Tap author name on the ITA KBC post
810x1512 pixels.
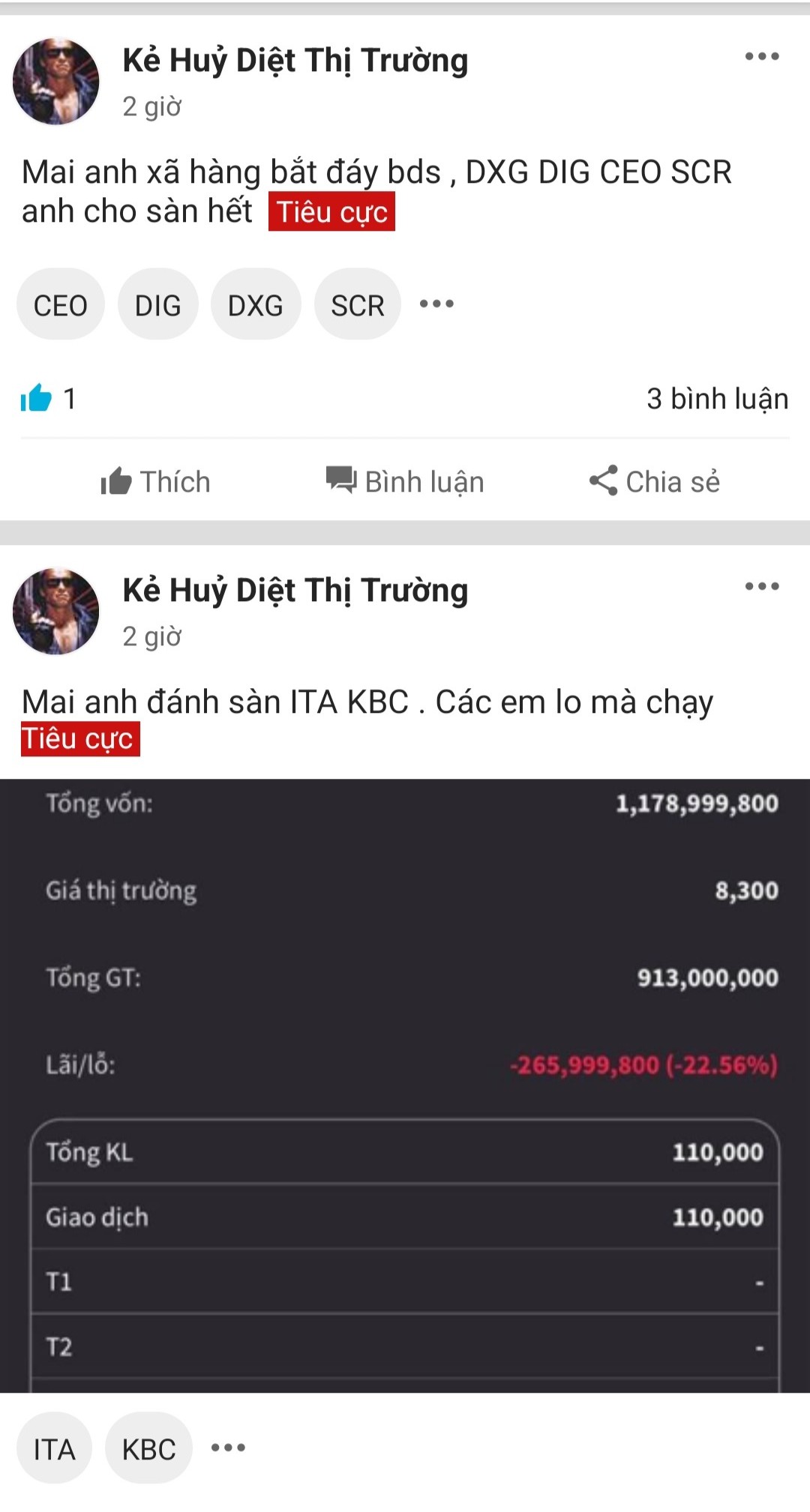[295, 590]
